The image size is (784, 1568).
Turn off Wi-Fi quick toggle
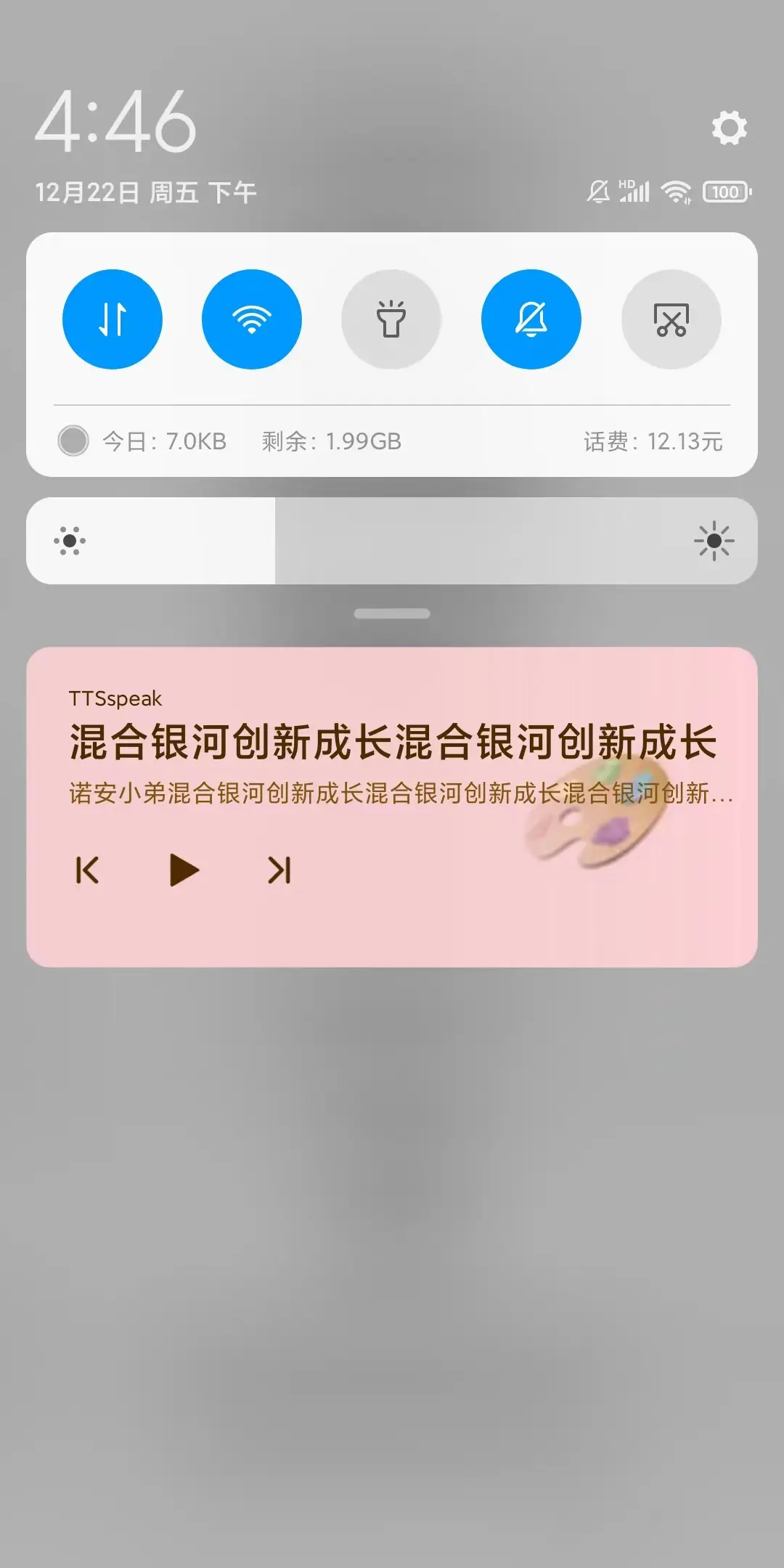[252, 319]
